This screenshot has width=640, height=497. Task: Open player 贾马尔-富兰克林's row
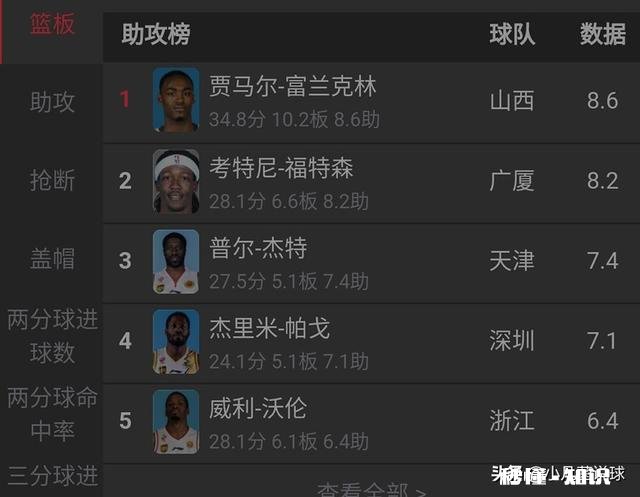292,100
